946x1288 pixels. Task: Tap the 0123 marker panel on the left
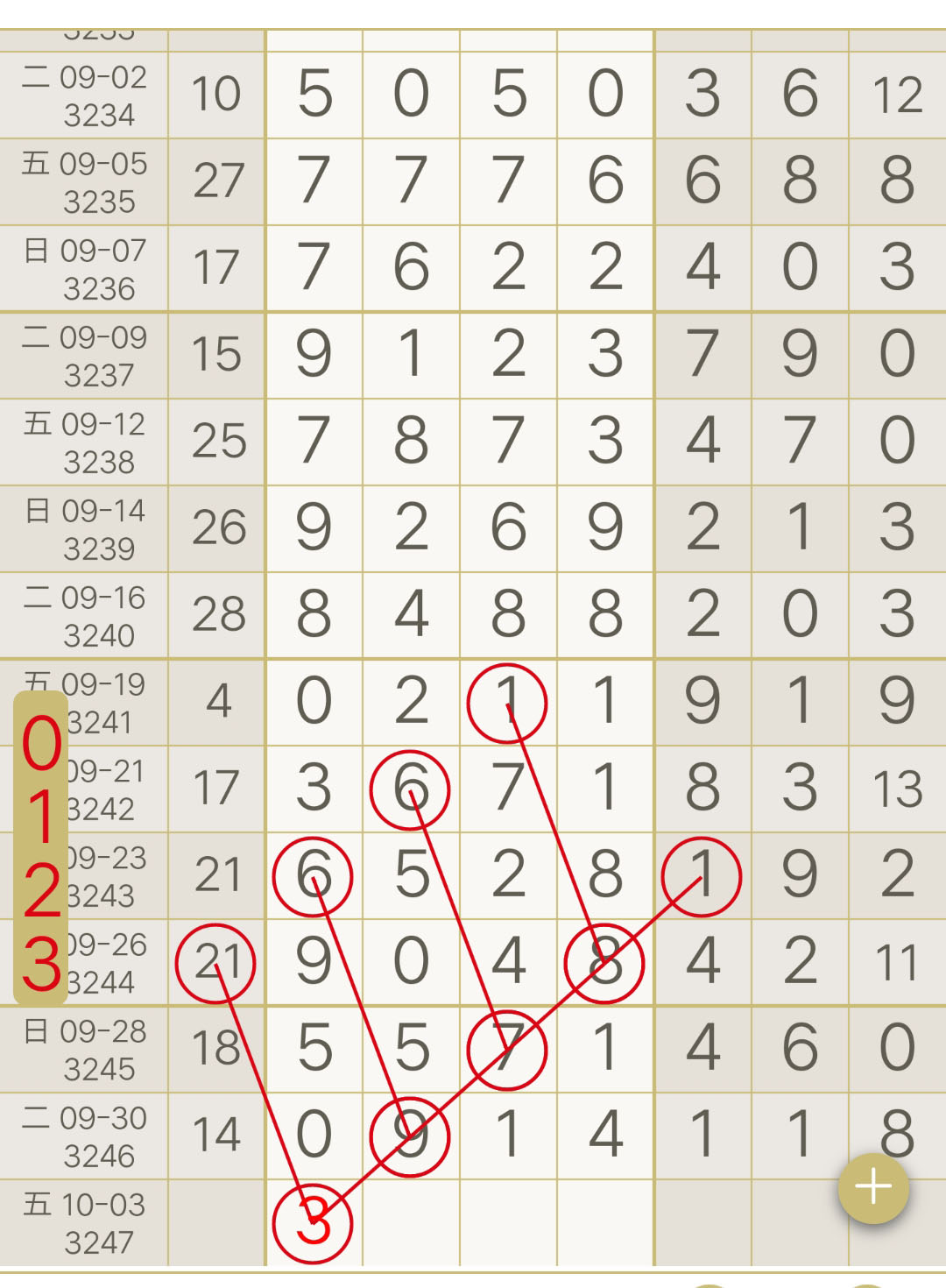click(41, 848)
